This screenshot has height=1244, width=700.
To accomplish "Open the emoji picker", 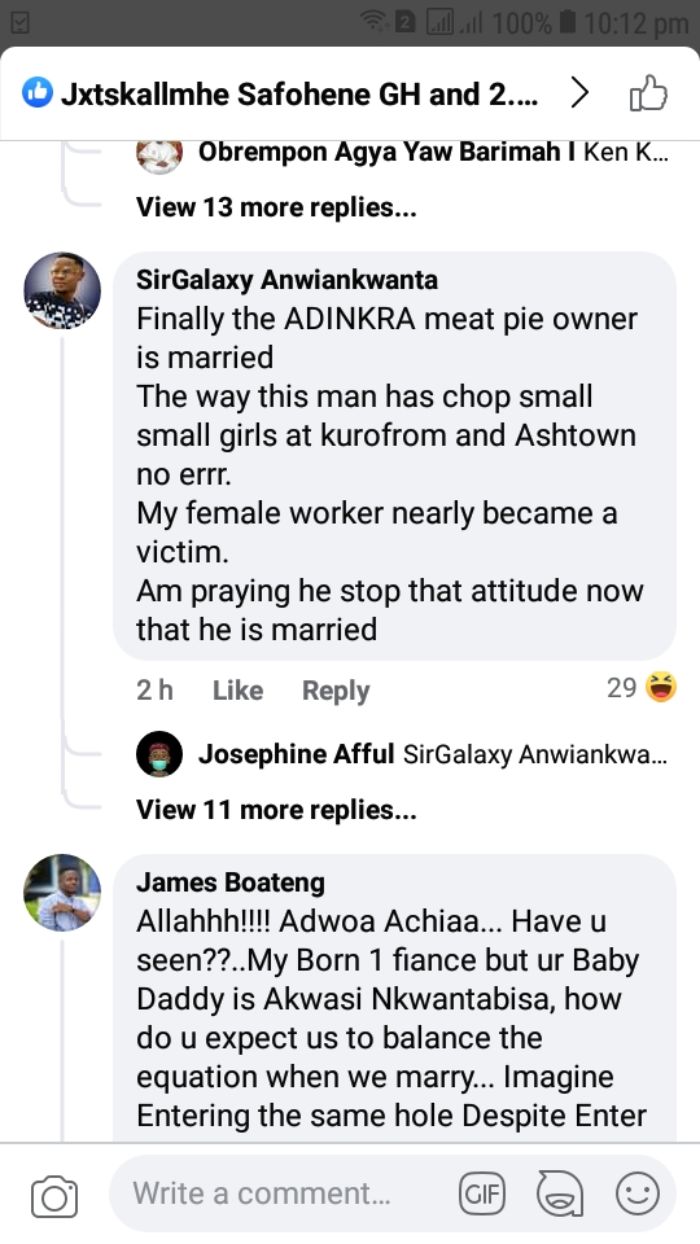I will tap(637, 1193).
